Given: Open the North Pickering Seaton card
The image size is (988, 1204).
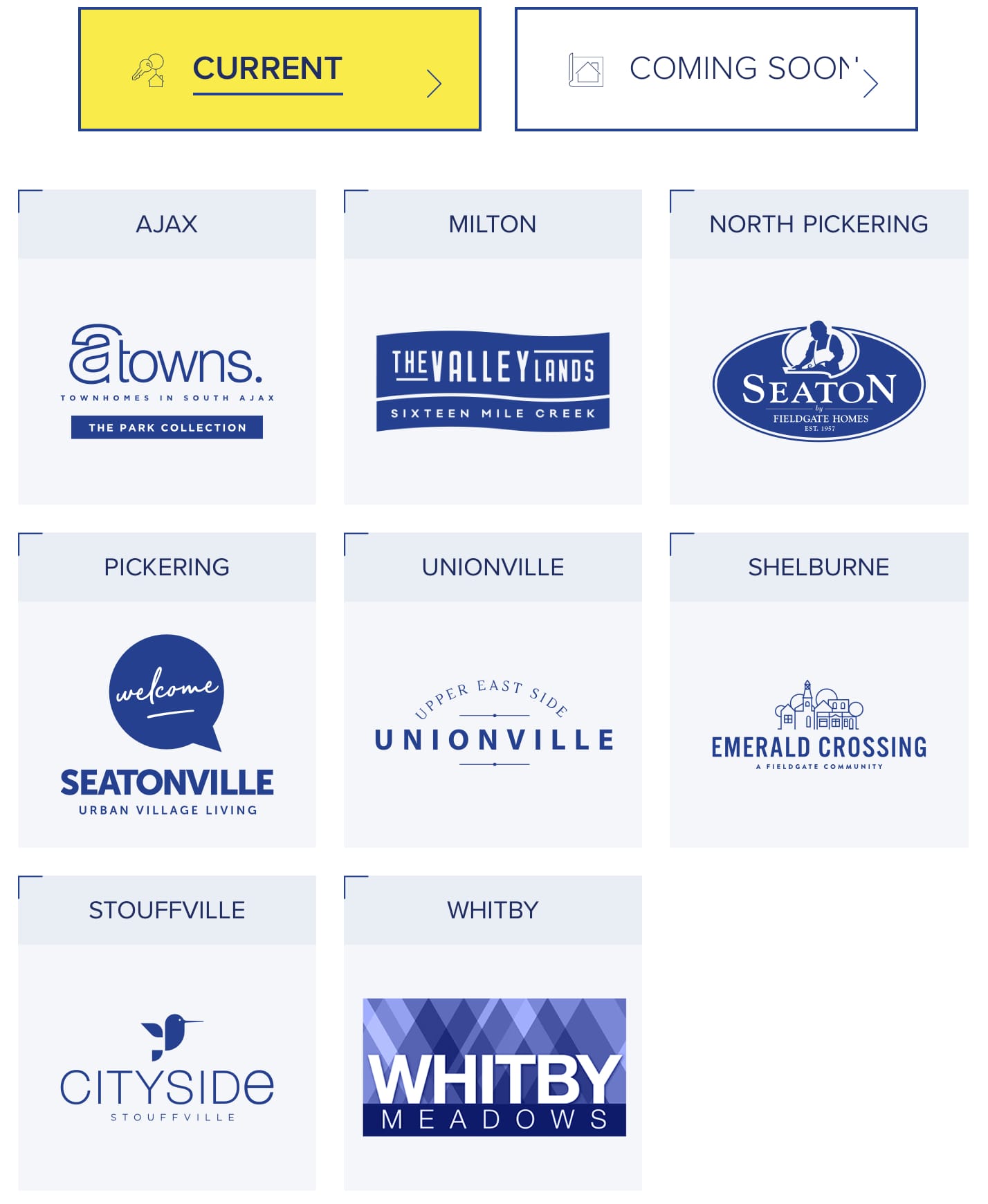Looking at the screenshot, I should coord(818,380).
